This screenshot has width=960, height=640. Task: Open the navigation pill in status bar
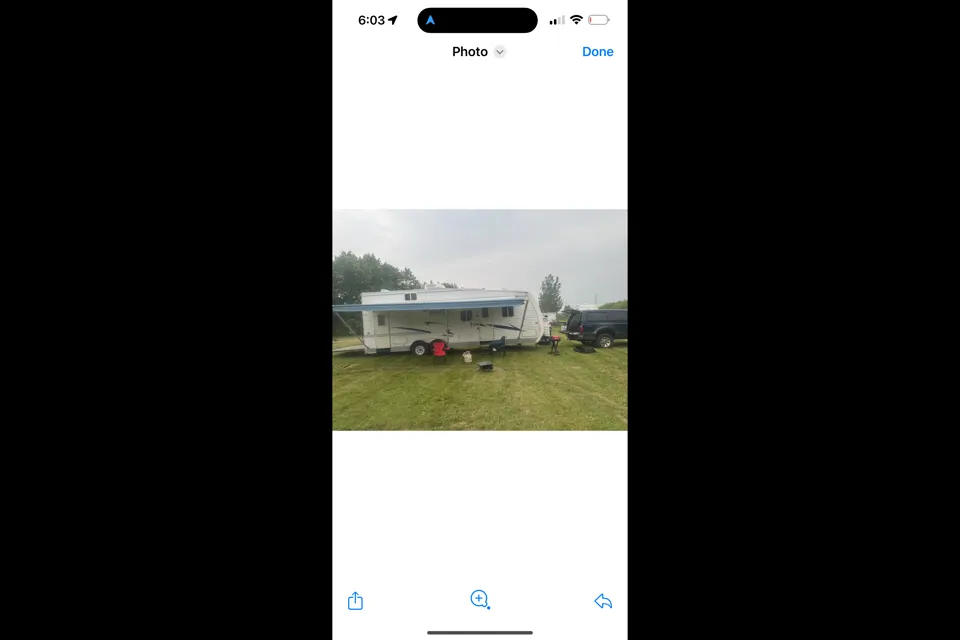click(x=477, y=20)
